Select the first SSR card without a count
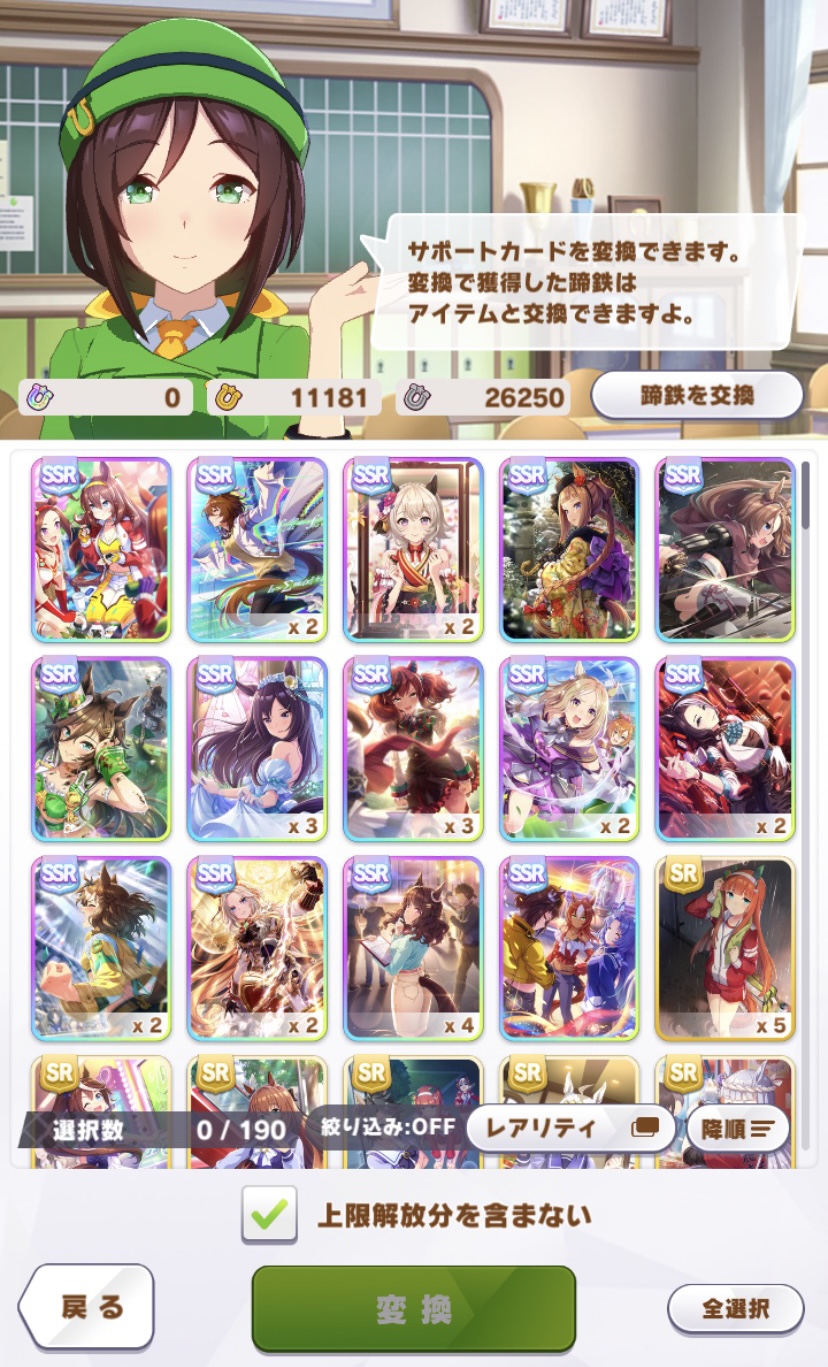The width and height of the screenshot is (828, 1367). pyautogui.click(x=101, y=549)
